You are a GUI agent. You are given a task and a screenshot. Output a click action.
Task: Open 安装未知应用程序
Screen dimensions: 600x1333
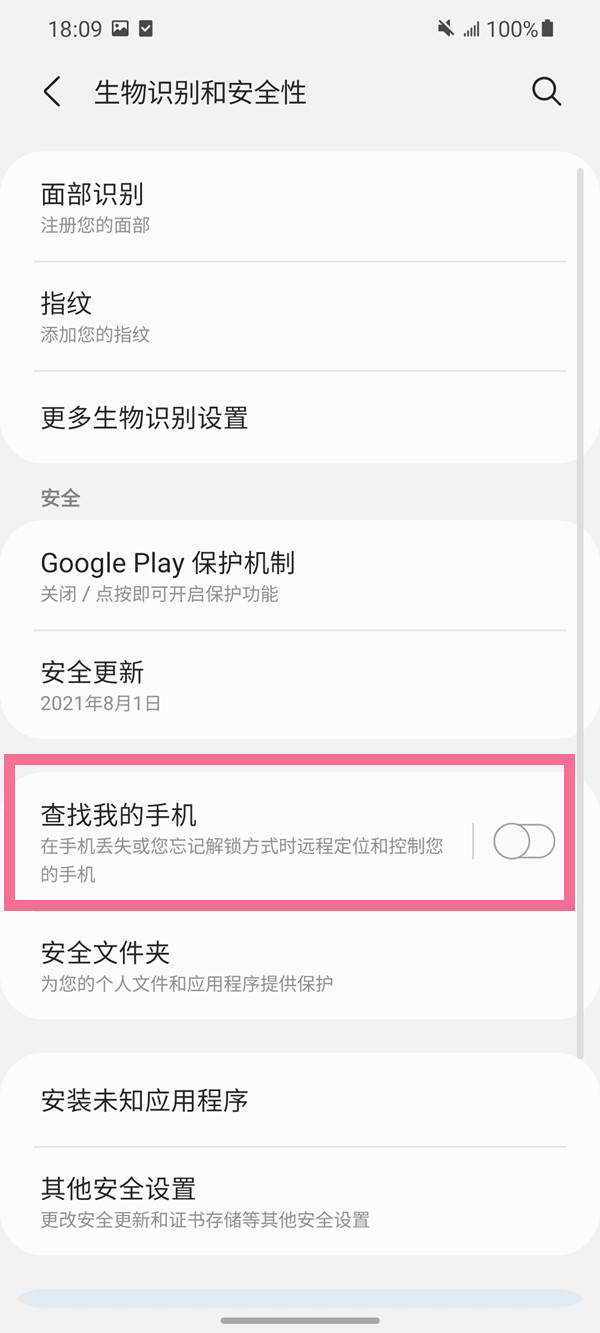pyautogui.click(x=290, y=1101)
